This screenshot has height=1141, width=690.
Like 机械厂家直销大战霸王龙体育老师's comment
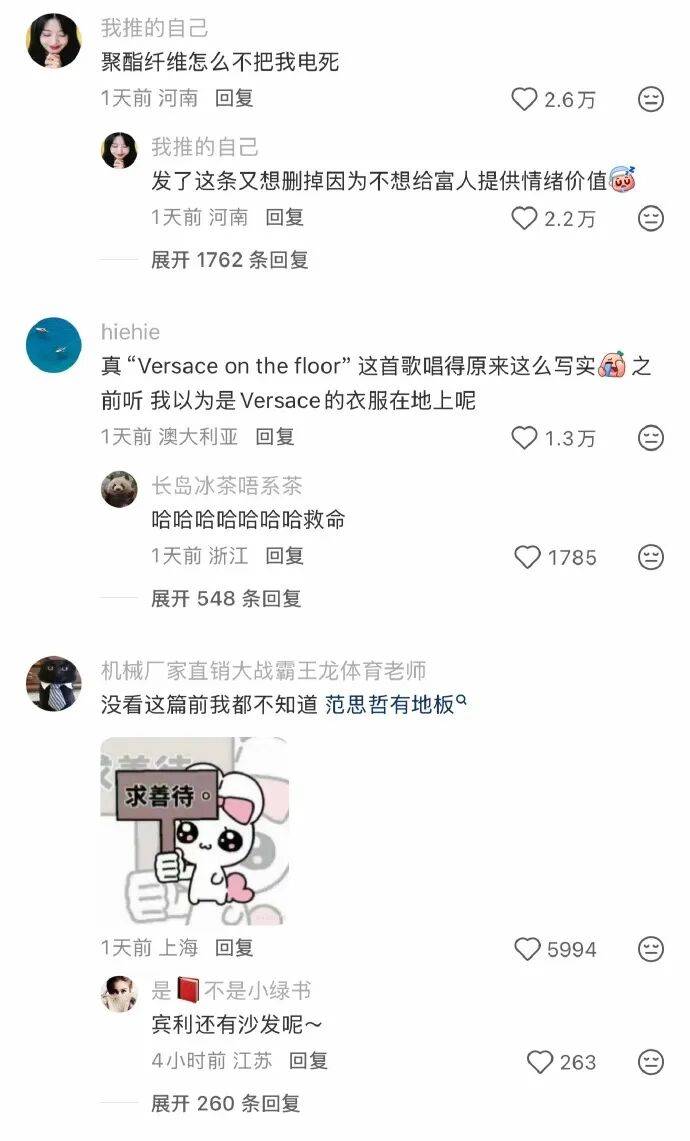pos(527,948)
